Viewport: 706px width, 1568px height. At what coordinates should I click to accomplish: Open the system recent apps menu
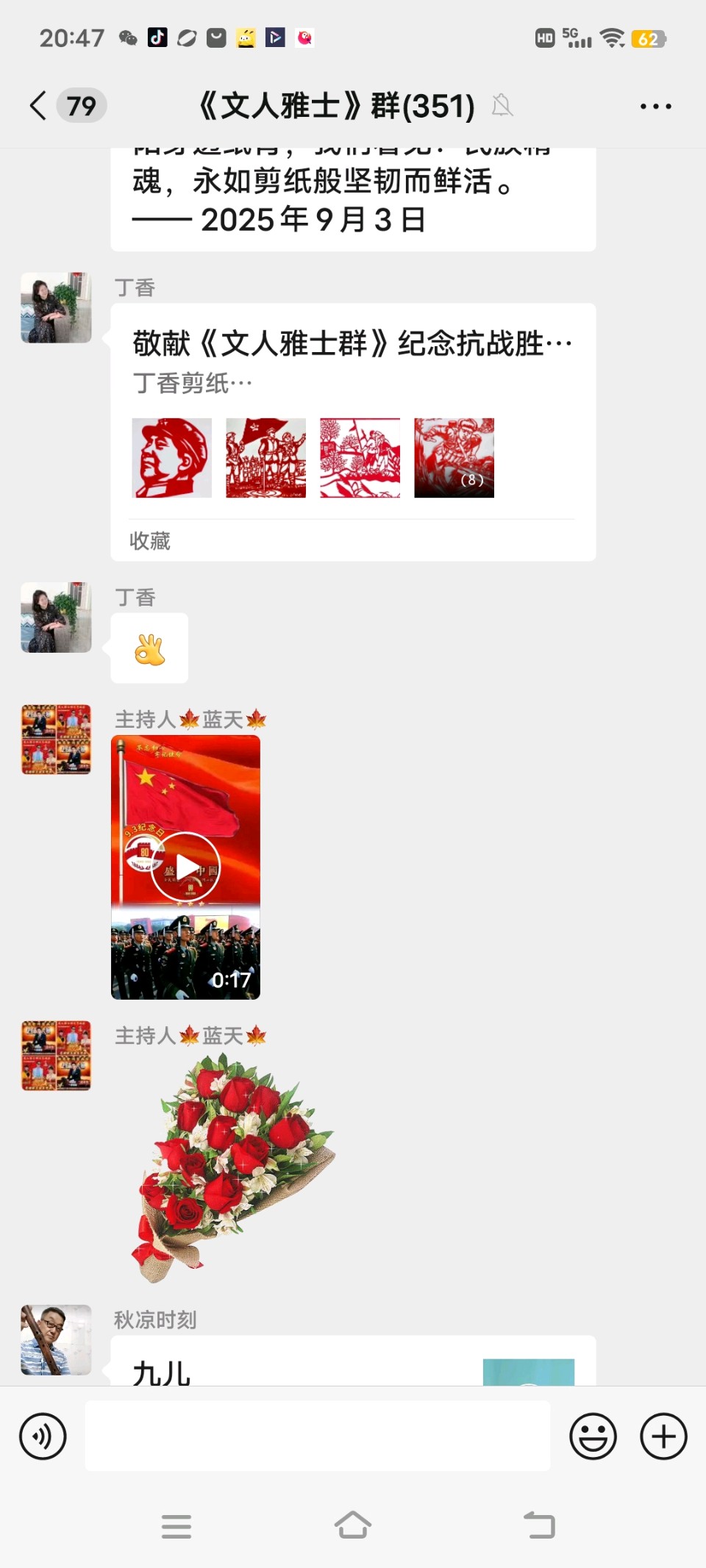176,1526
